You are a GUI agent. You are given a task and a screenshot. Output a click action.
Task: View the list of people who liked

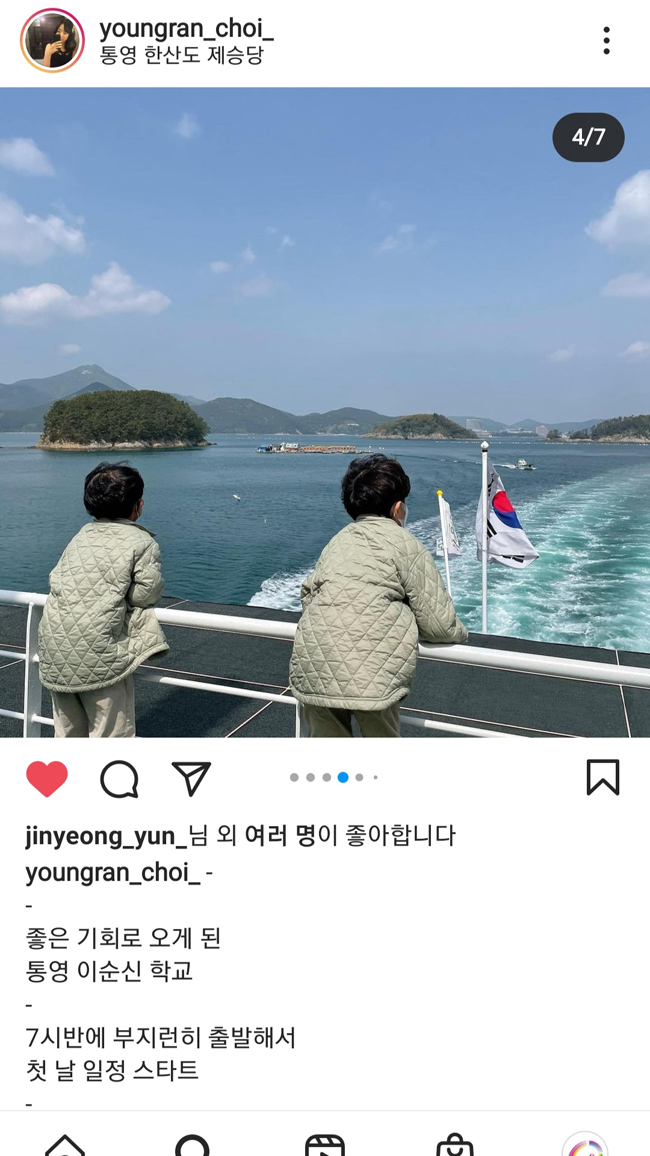280,835
